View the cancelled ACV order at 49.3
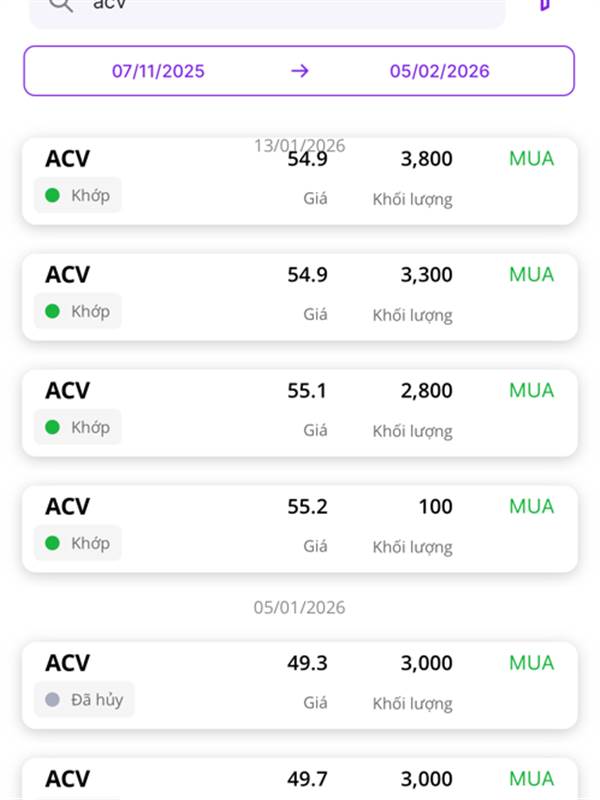 [x=299, y=685]
